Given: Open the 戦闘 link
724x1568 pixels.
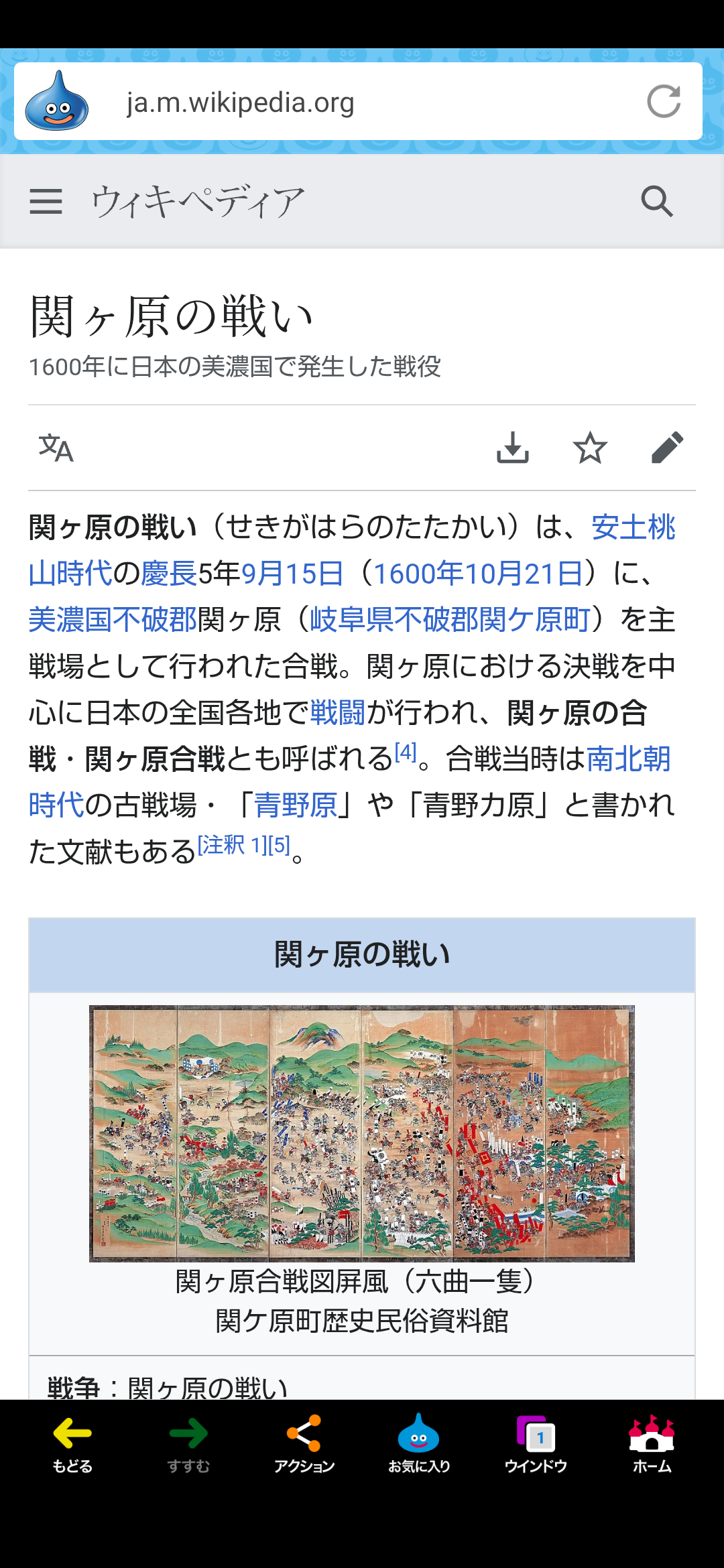Looking at the screenshot, I should tap(338, 712).
